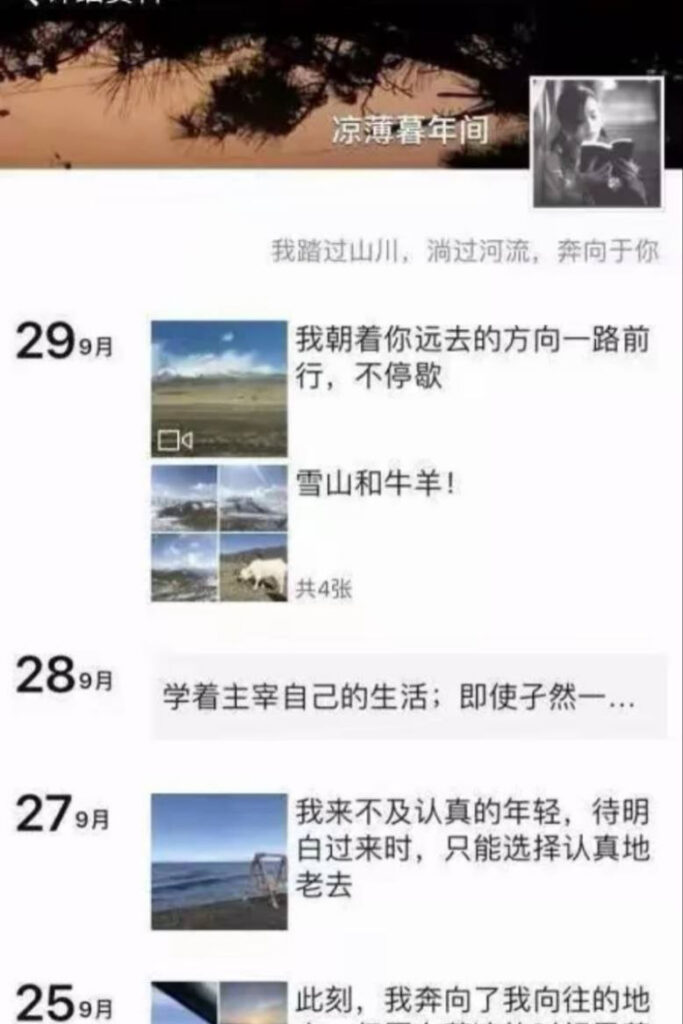
Task: View the text post 学着主宰自己的生活
Action: point(400,697)
